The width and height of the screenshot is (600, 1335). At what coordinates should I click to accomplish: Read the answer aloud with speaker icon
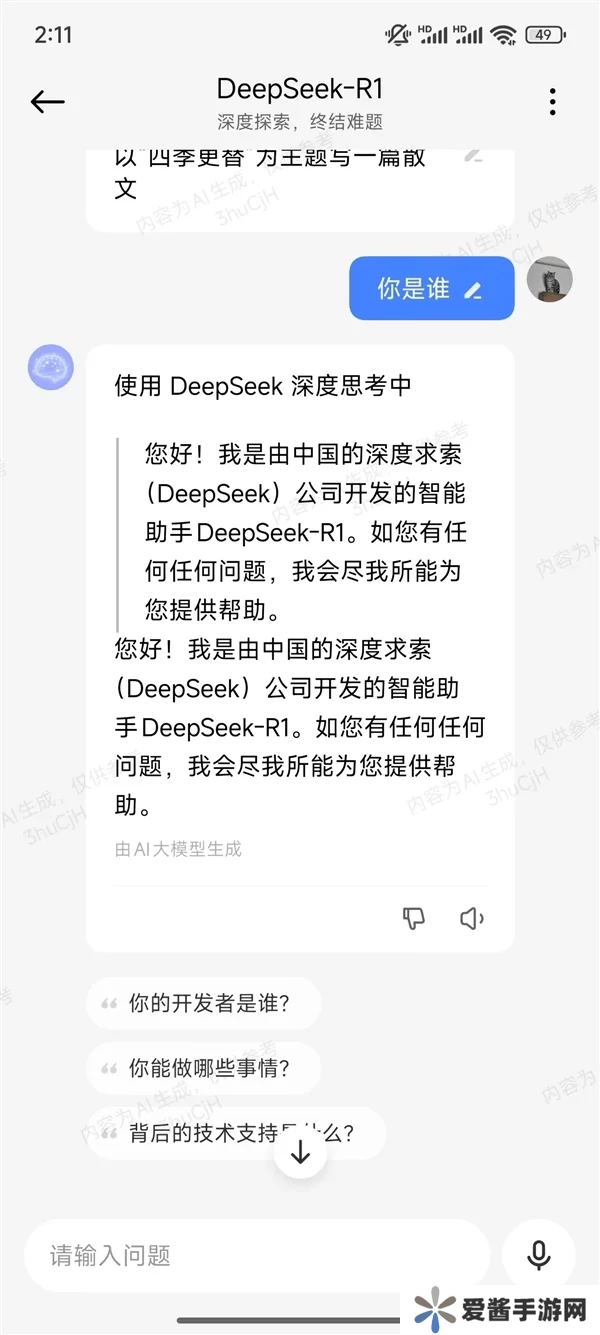(x=472, y=918)
